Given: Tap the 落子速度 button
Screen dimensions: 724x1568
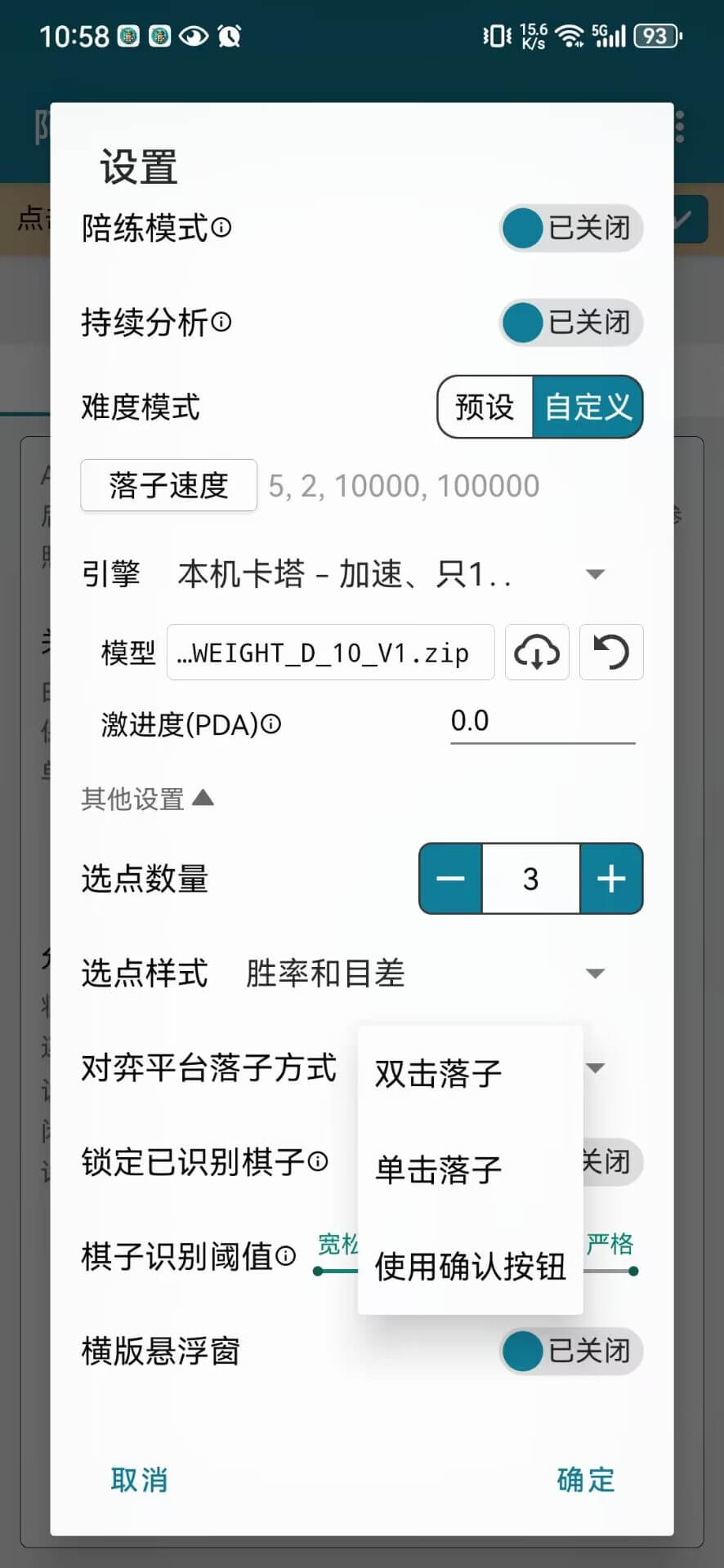Looking at the screenshot, I should click(x=168, y=486).
